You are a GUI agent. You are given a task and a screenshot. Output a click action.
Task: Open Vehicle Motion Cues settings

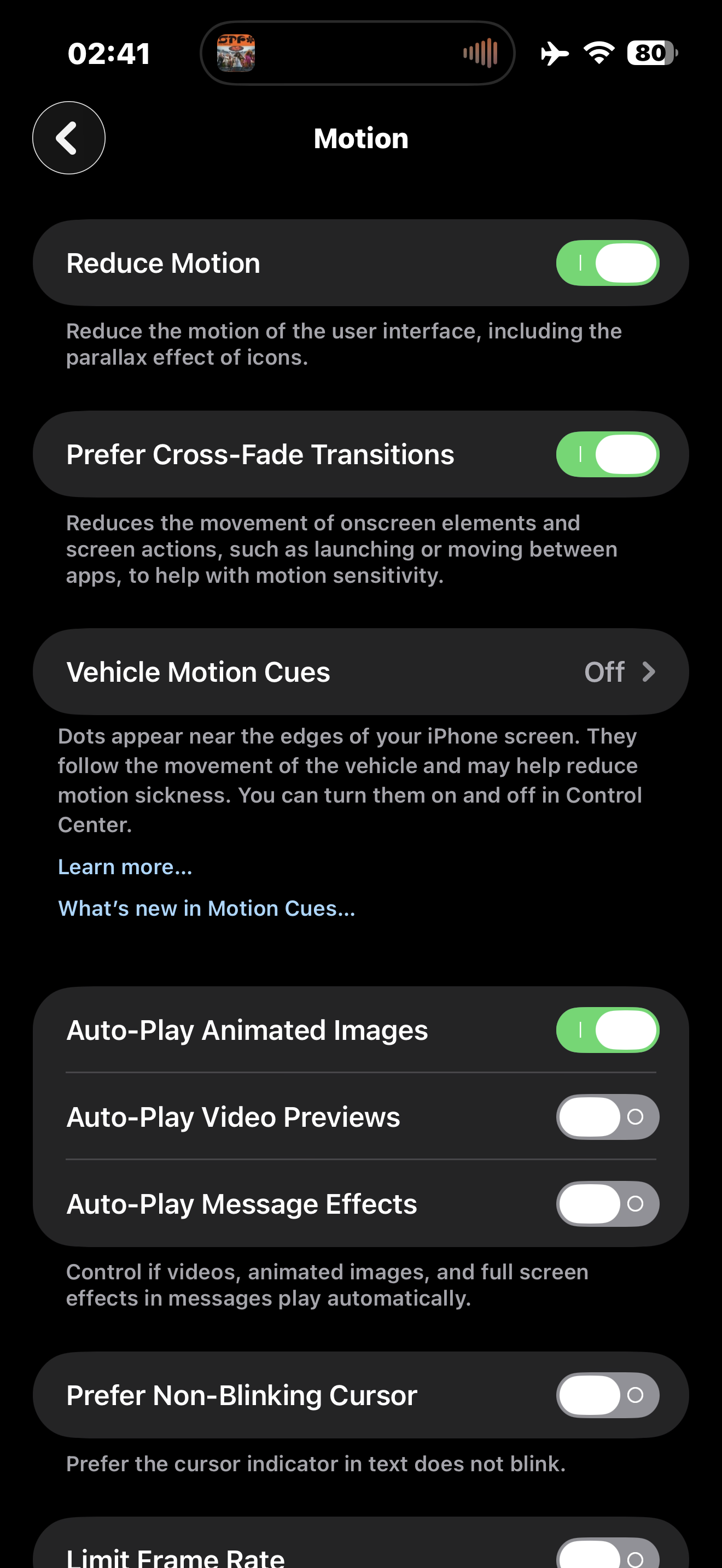pyautogui.click(x=361, y=672)
